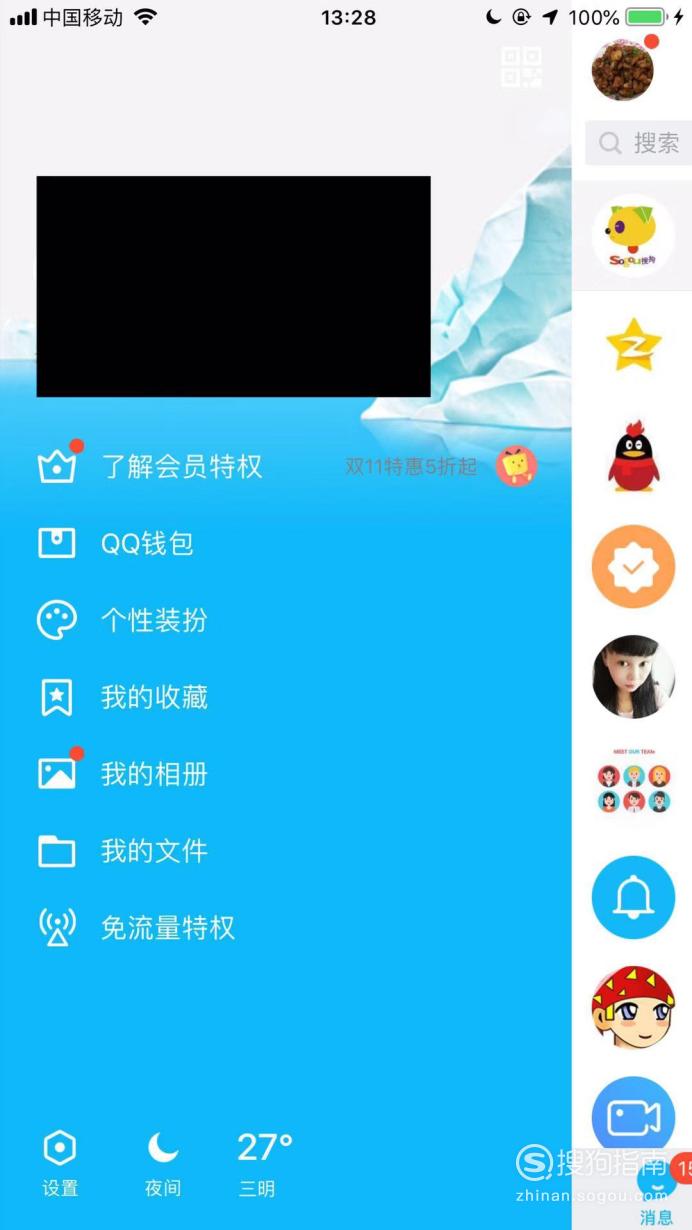Open 设置 settings
Viewport: 692px width, 1230px height.
tap(60, 1164)
